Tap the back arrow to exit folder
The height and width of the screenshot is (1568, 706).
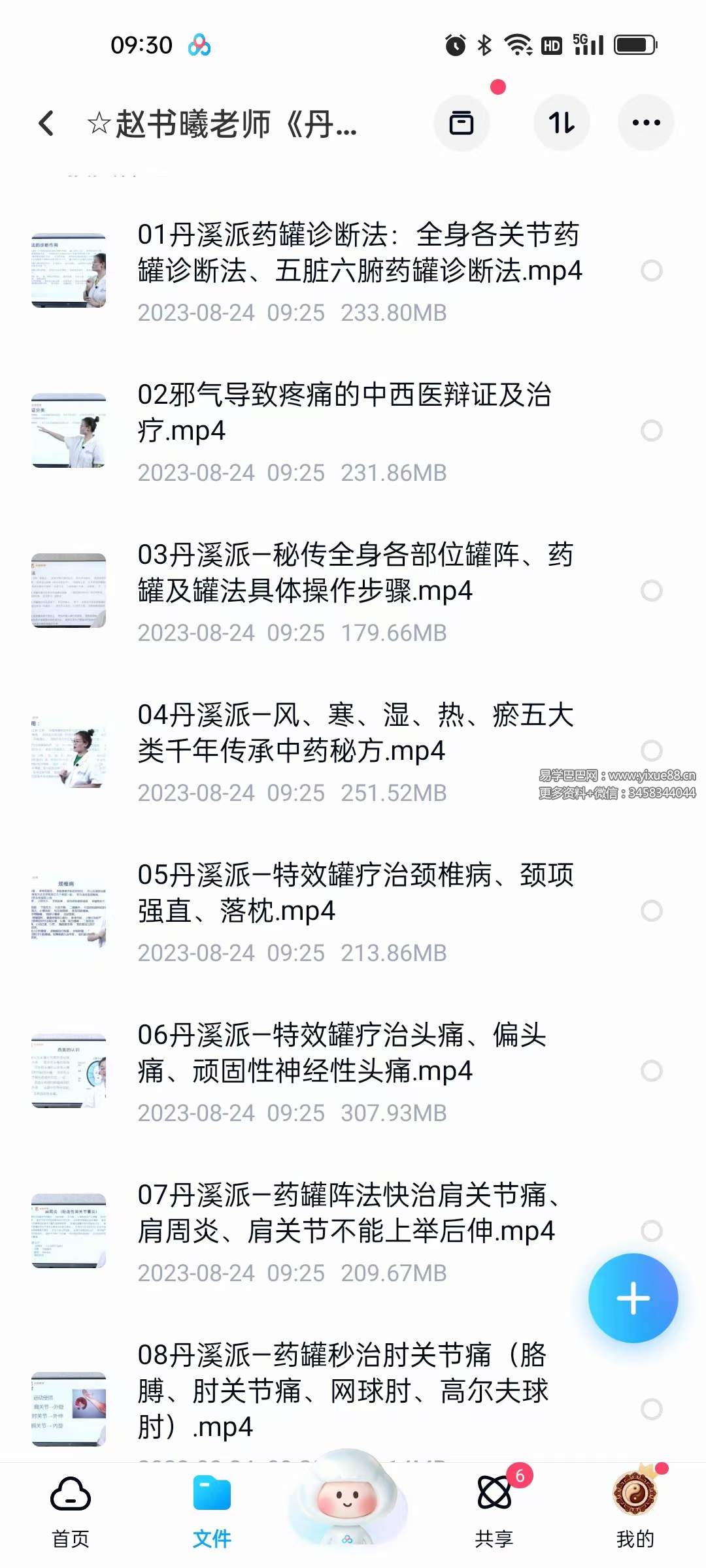(x=46, y=123)
